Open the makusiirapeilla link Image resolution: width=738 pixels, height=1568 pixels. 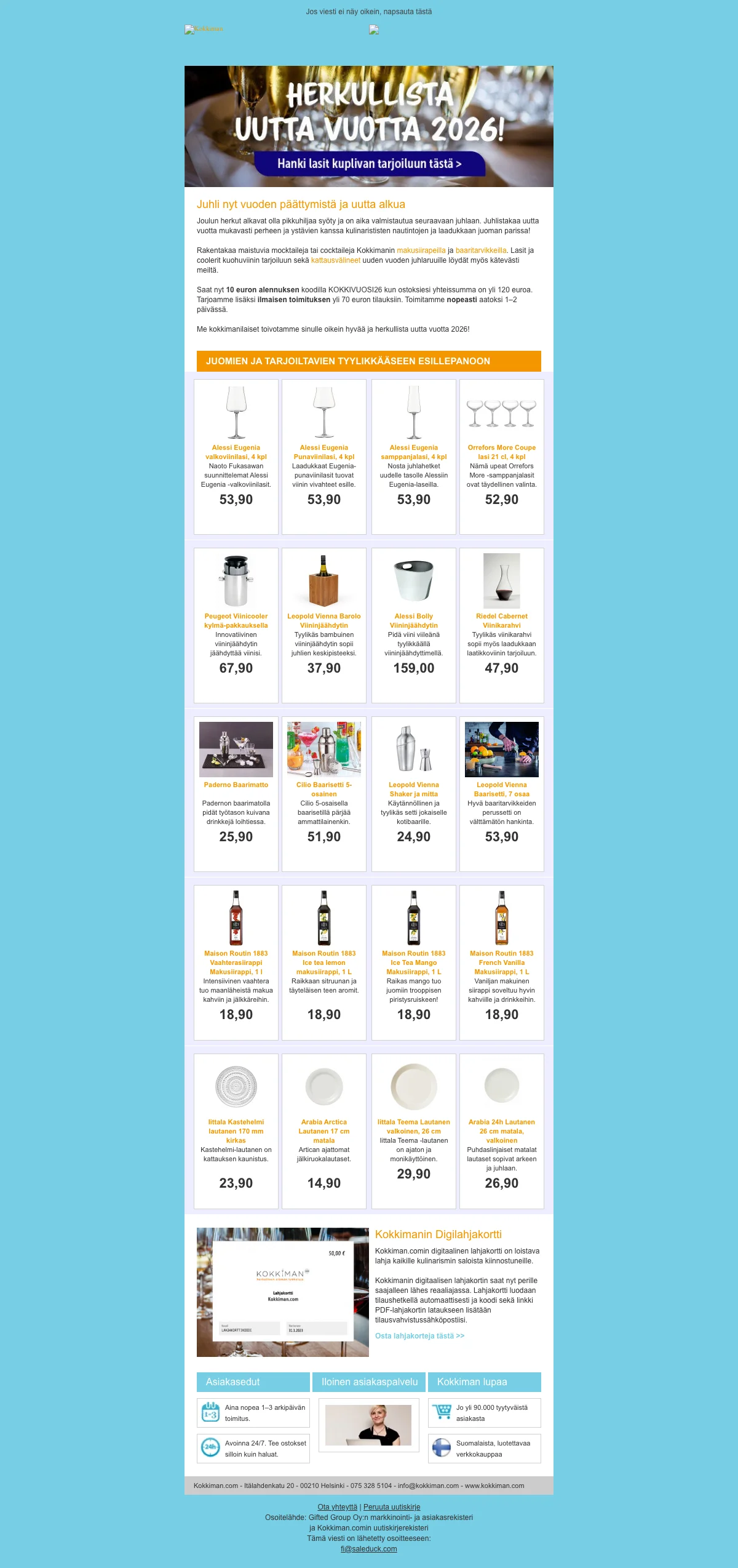point(421,250)
